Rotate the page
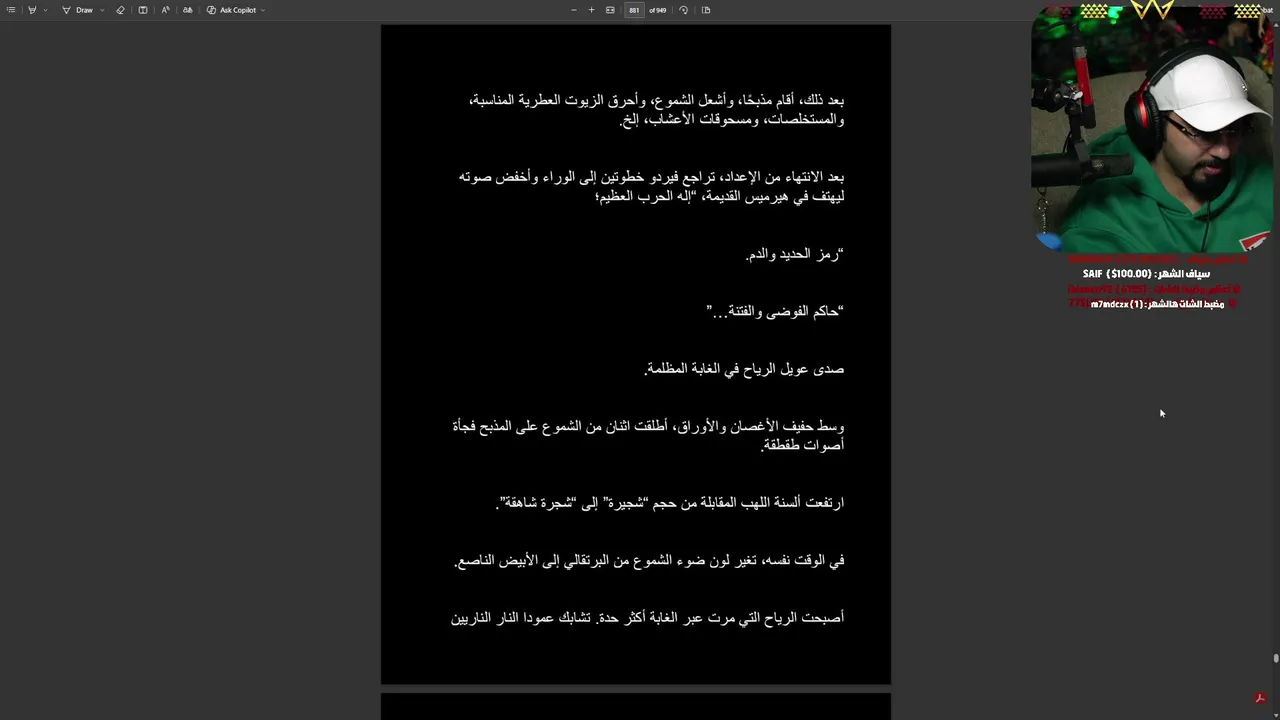 tap(684, 10)
